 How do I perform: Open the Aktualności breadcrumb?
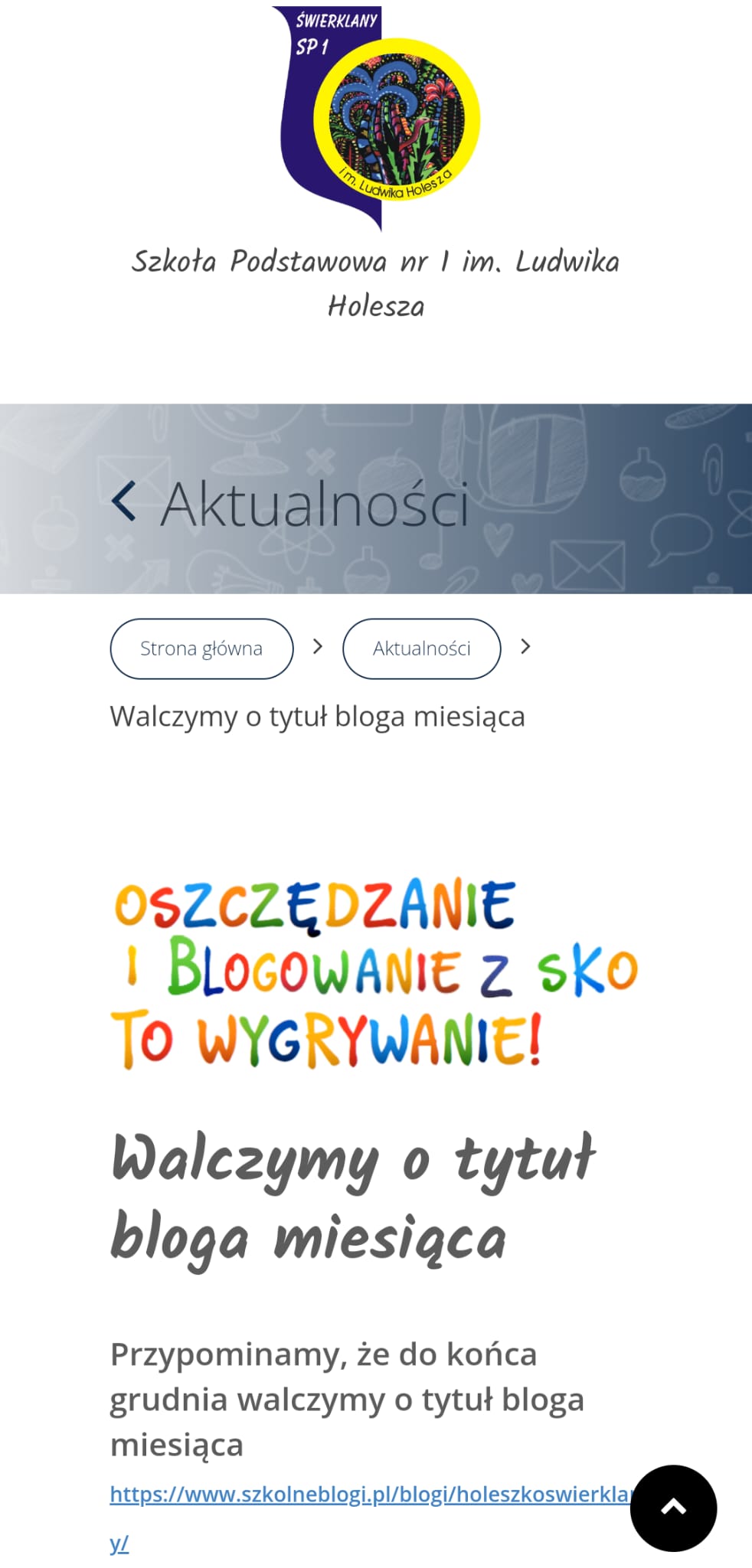click(x=421, y=648)
